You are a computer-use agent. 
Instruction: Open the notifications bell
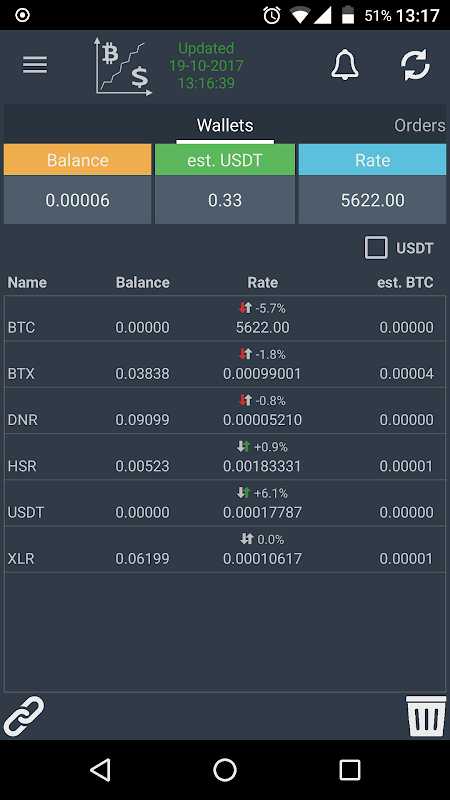[345, 65]
